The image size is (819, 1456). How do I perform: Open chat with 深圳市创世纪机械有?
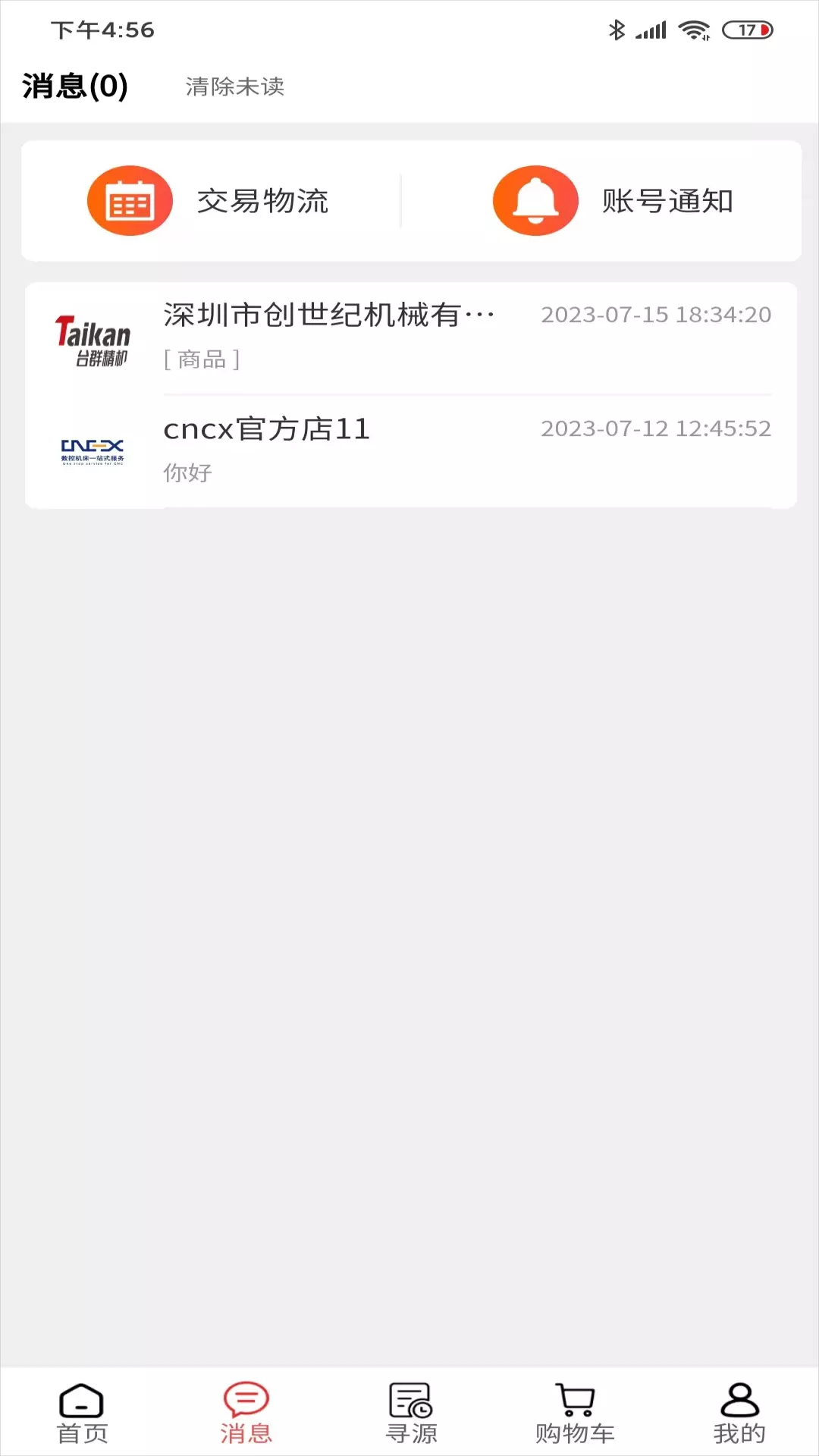[410, 337]
